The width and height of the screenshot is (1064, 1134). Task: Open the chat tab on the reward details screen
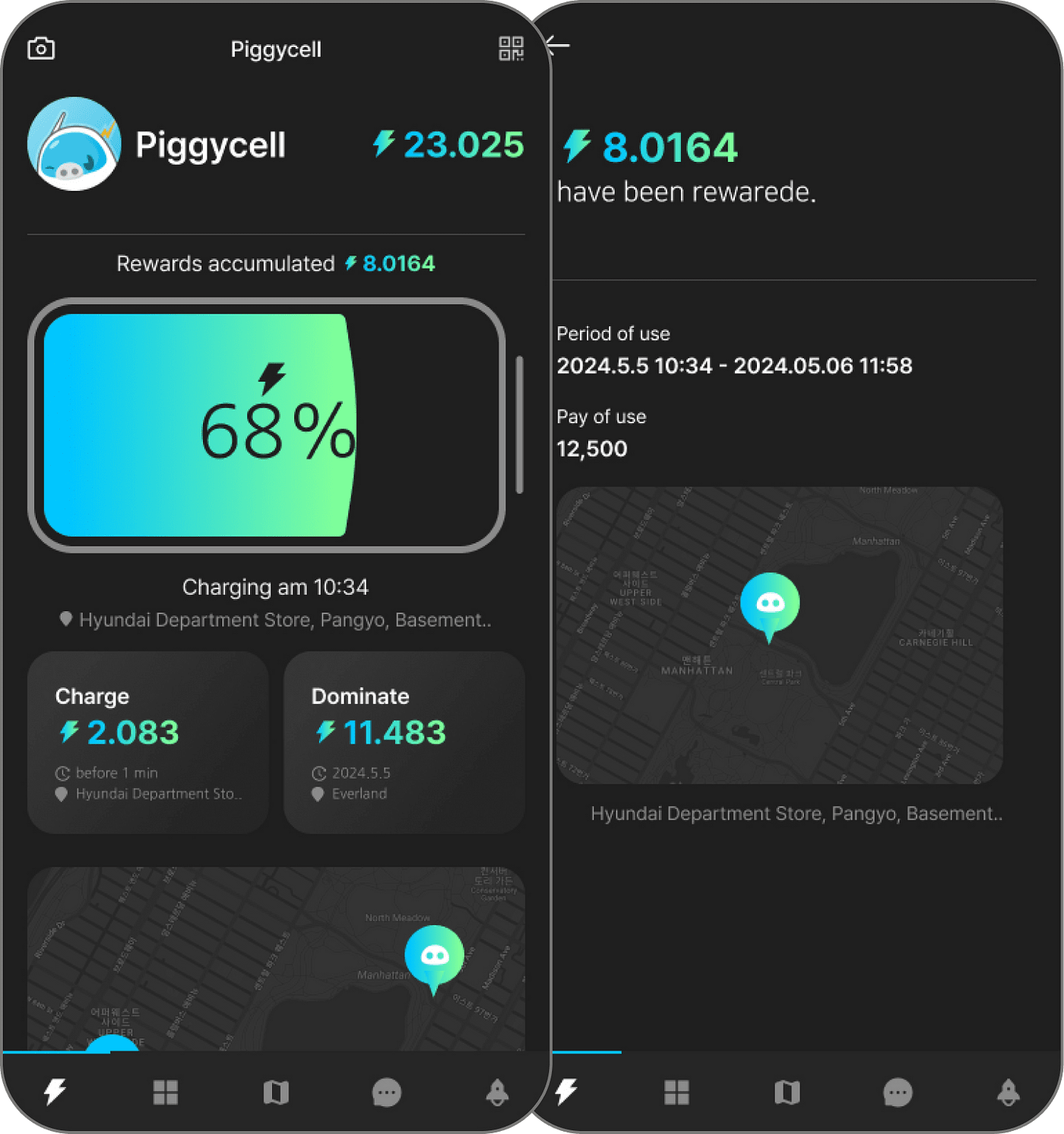pyautogui.click(x=898, y=1092)
